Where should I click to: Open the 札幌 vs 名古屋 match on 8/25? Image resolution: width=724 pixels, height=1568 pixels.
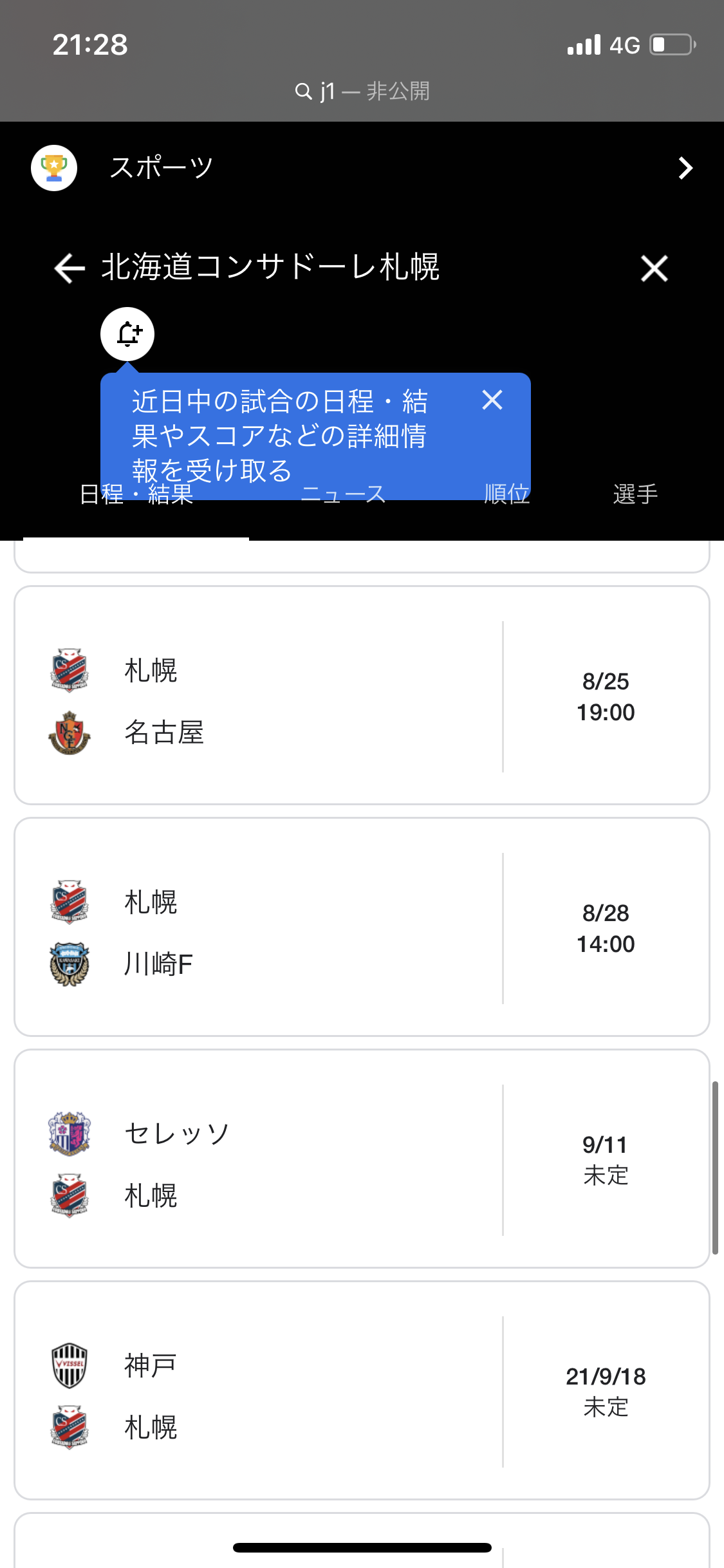[x=362, y=695]
